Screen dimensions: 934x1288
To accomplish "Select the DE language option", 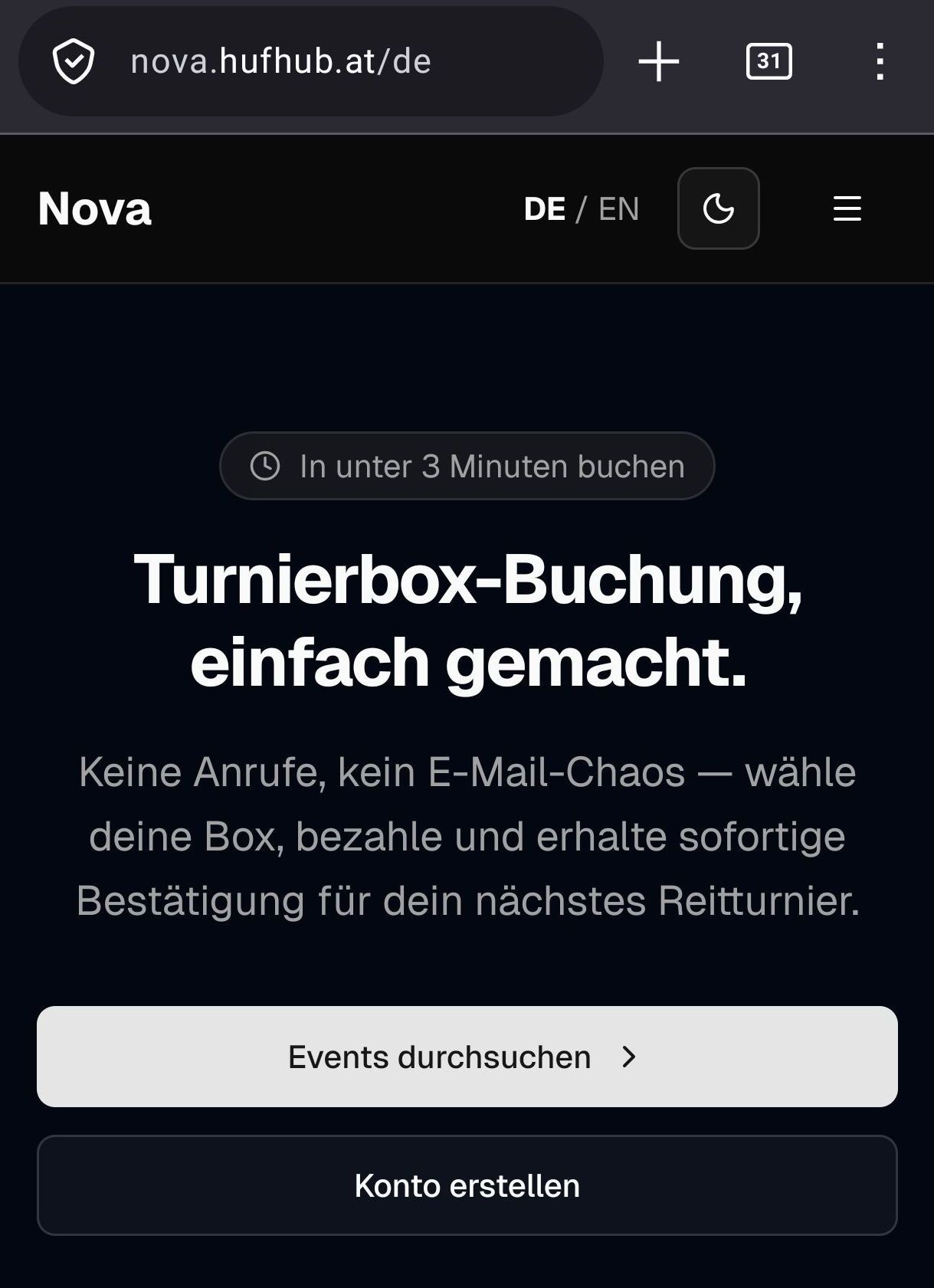I will [545, 209].
